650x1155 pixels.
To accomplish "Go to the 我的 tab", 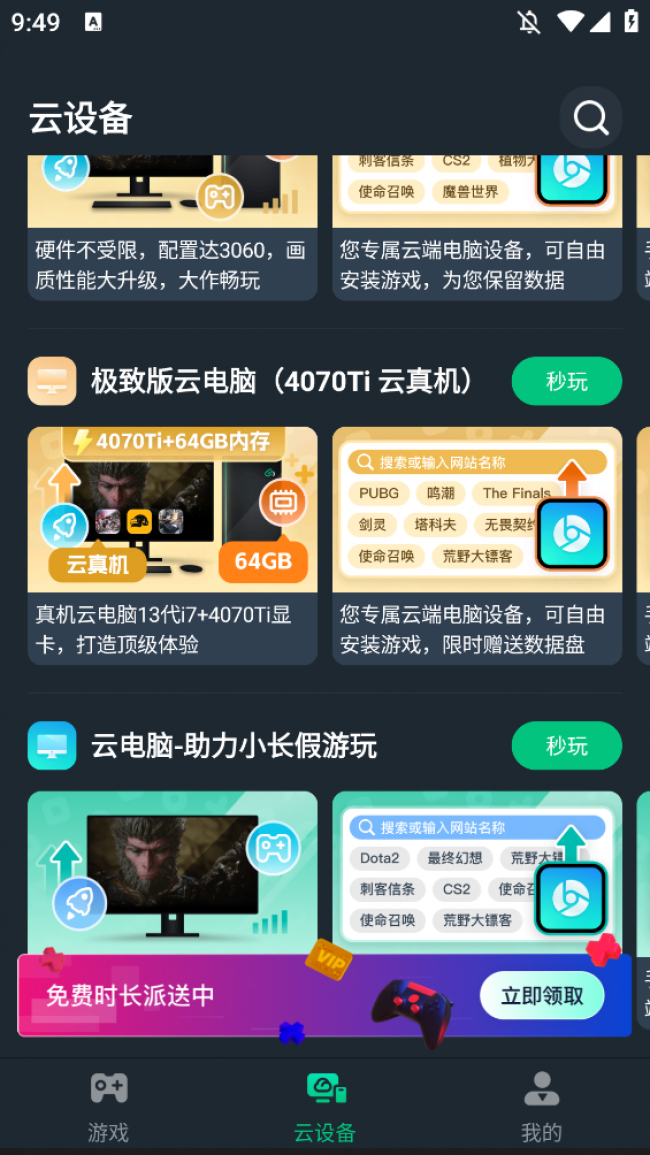I will [x=541, y=1106].
